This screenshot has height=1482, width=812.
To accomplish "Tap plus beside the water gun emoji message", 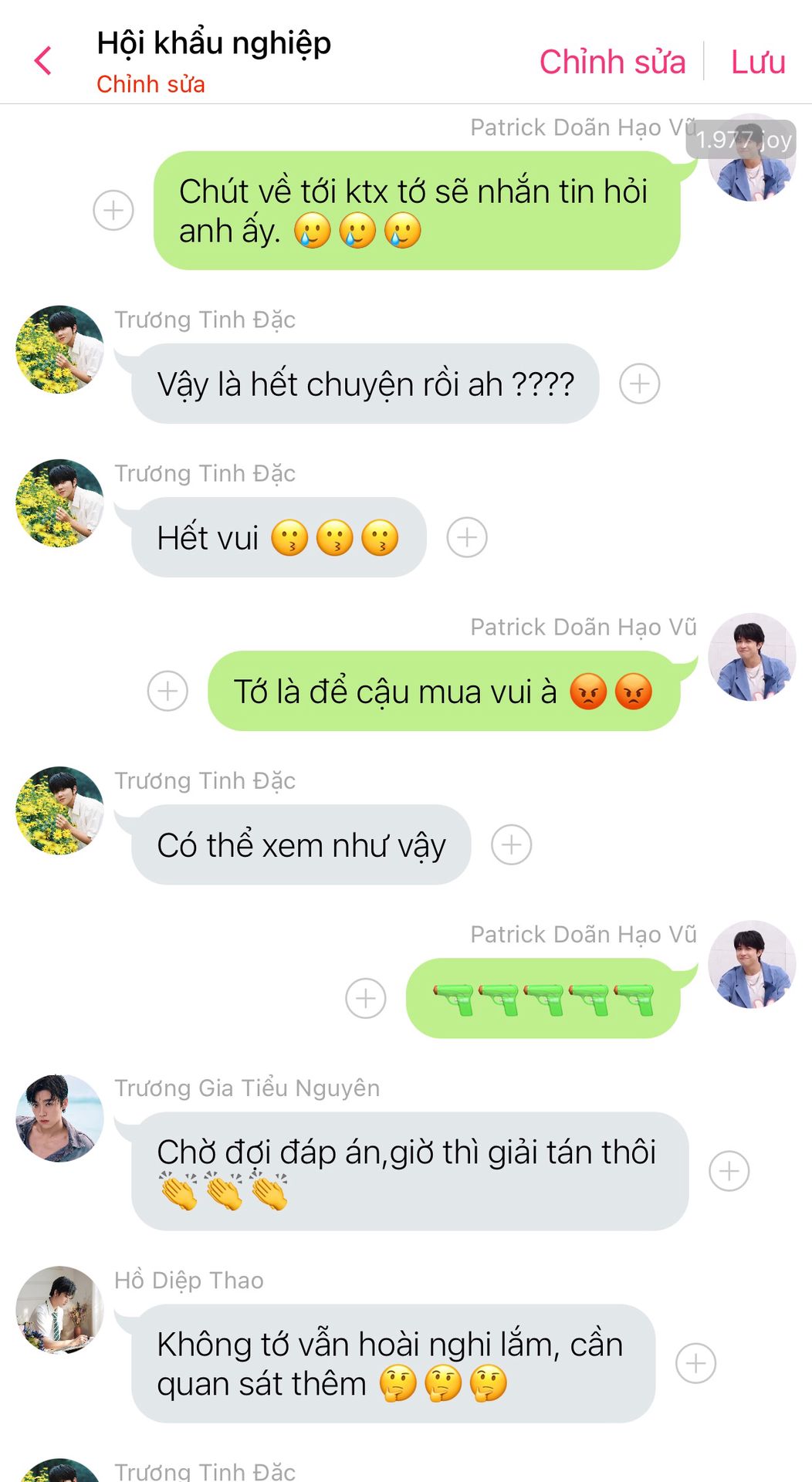I will point(366,998).
